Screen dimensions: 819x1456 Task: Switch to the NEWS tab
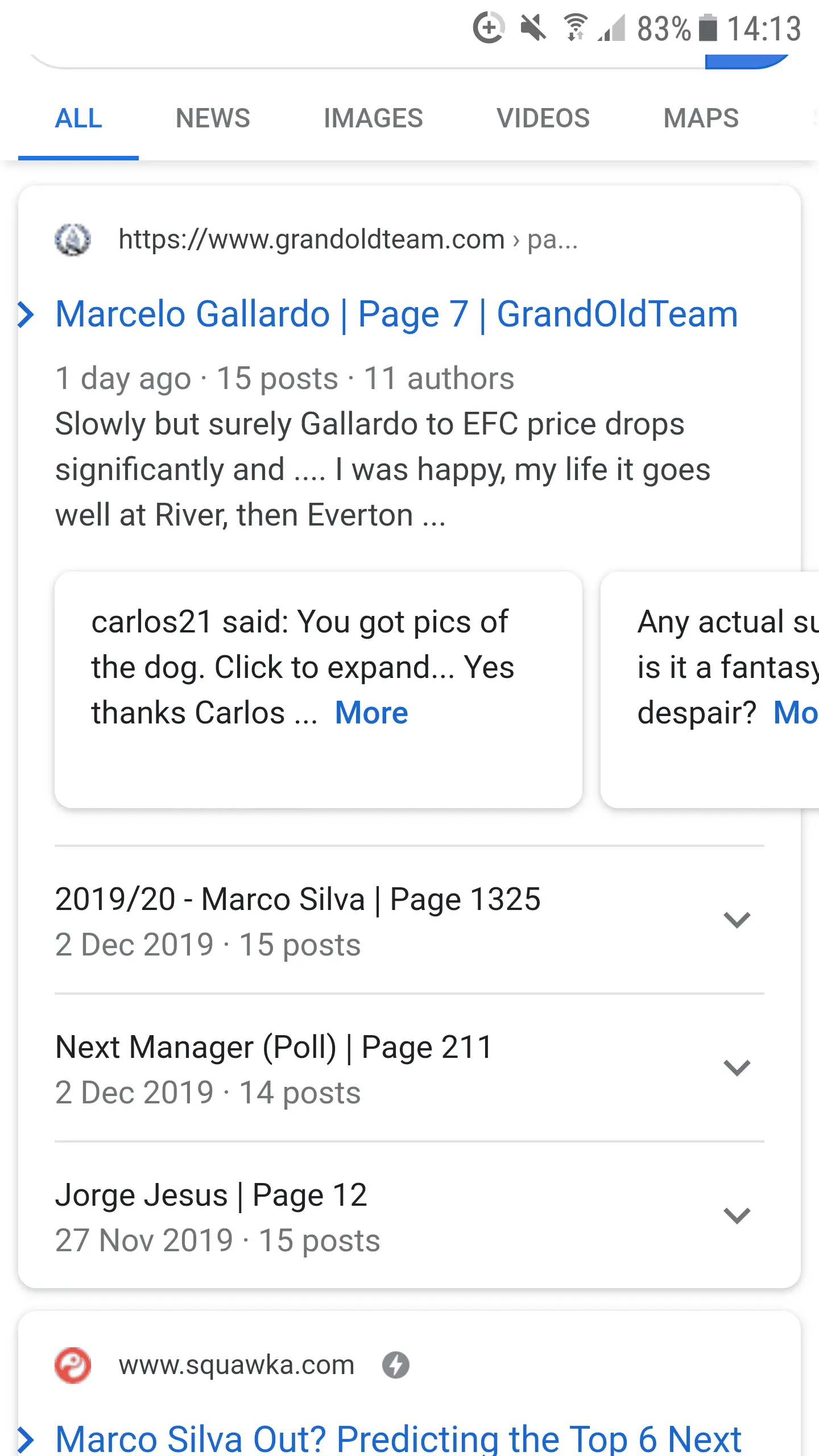coord(212,119)
